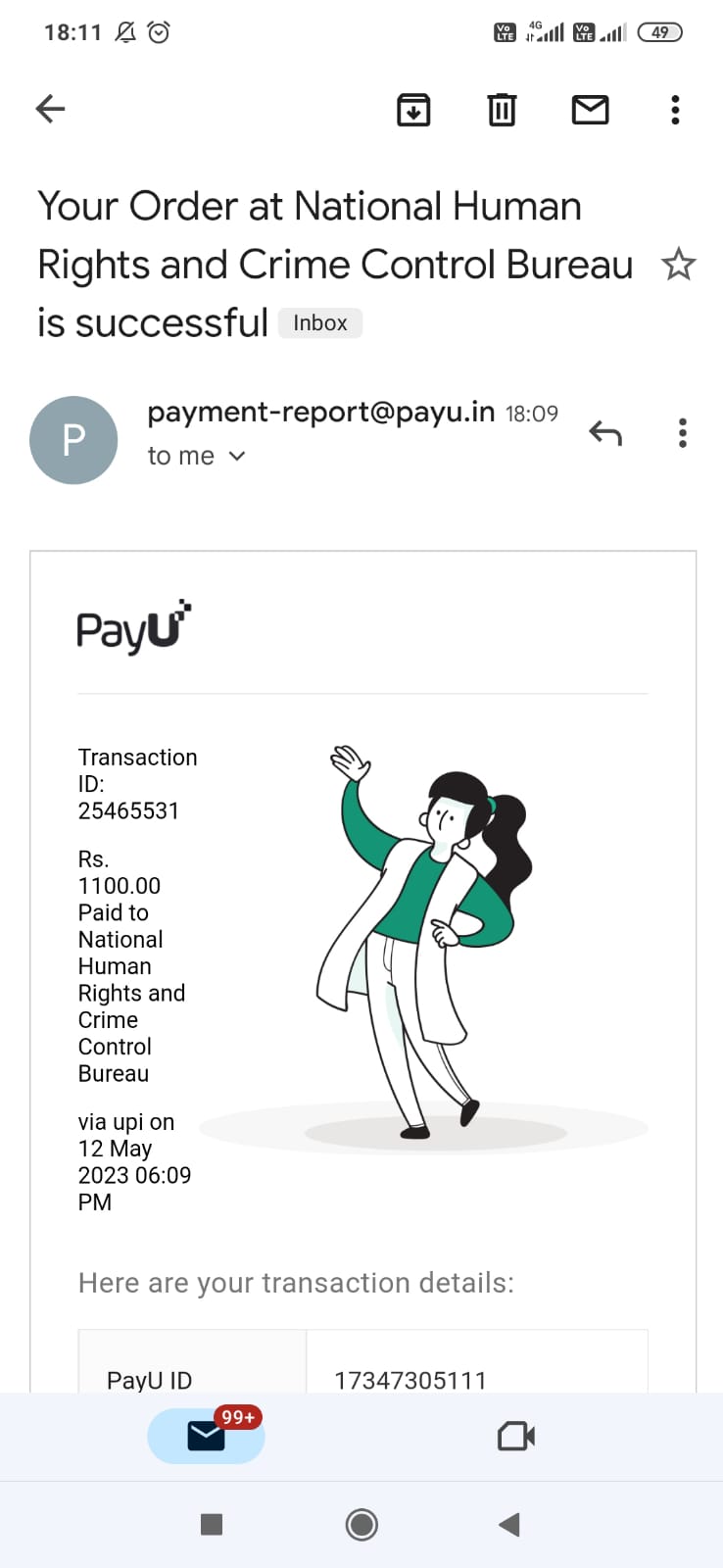Go back to the inbox list
Screen dimensions: 723x1568
coord(50,109)
